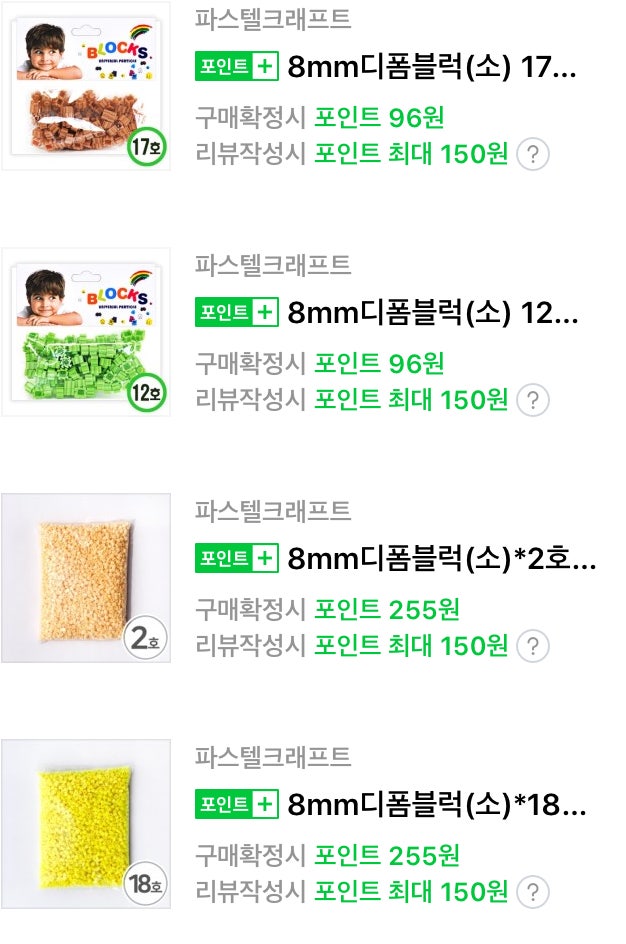626x944 pixels.
Task: Show review point help for the 17호 item
Action: pos(534,155)
